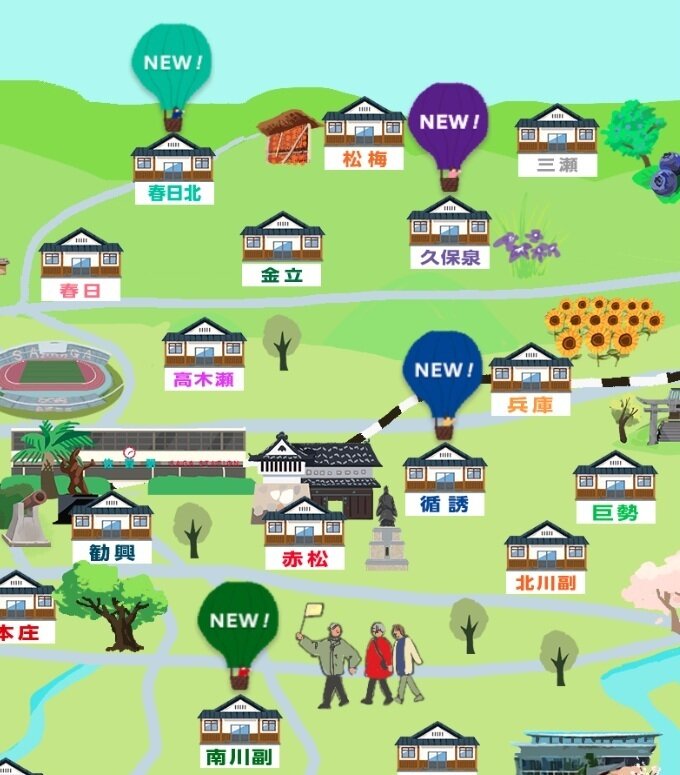Image resolution: width=680 pixels, height=775 pixels.
Task: Open the 本庄 district house
Action: coord(22,598)
